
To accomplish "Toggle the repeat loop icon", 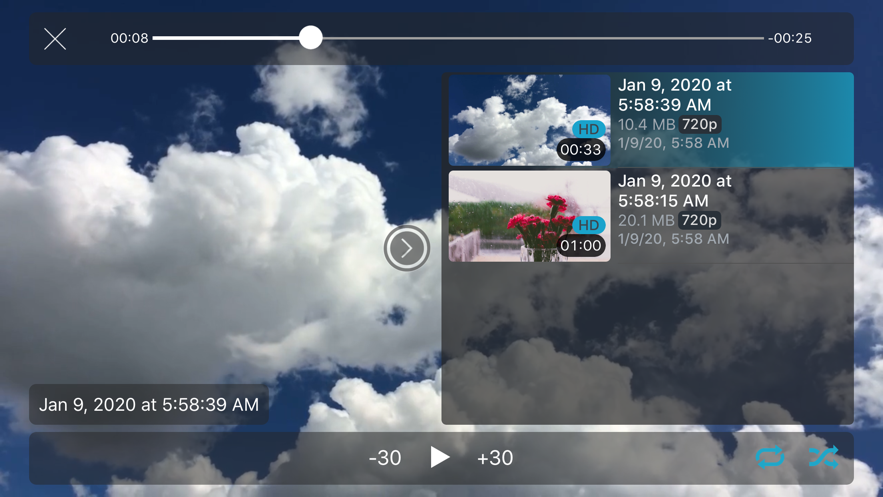I will click(x=769, y=458).
